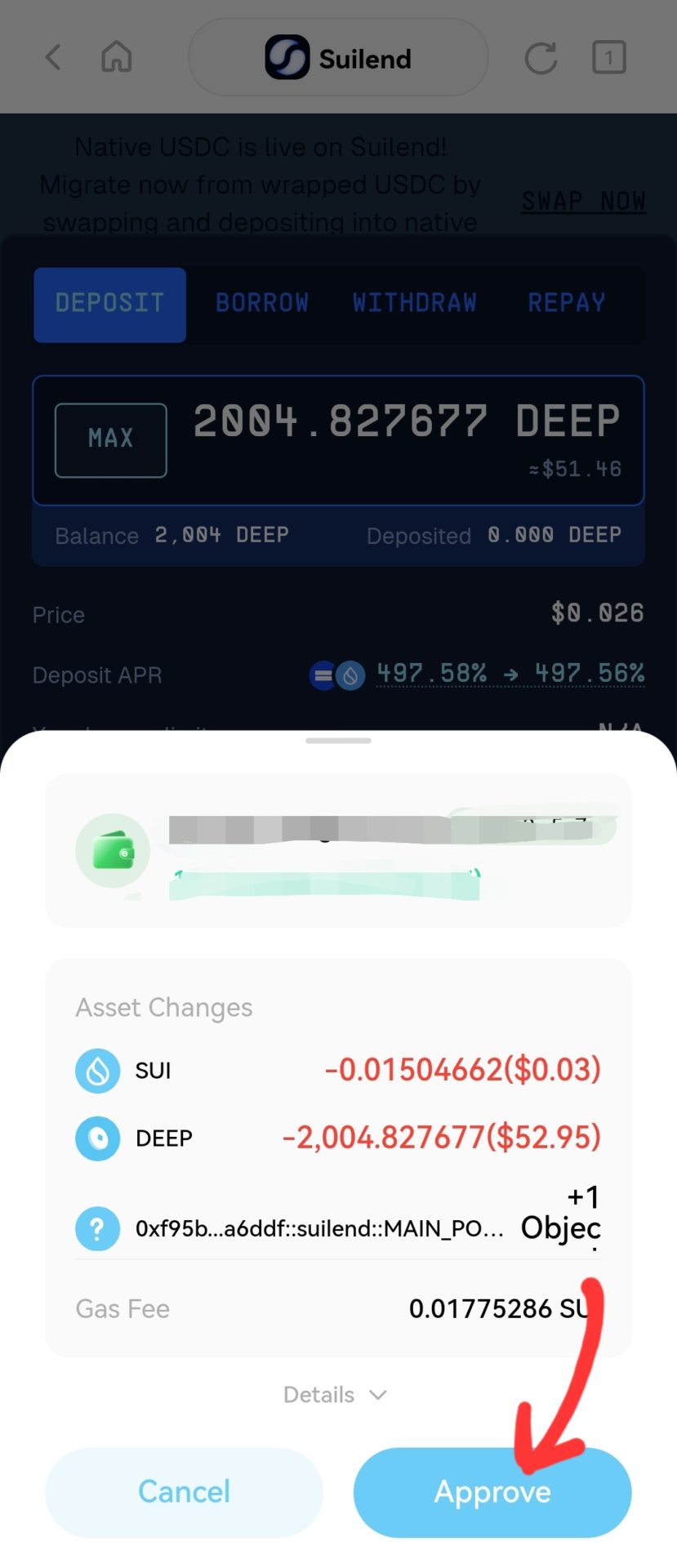Viewport: 677px width, 1568px height.
Task: Switch to the Withdraw tab
Action: pos(414,304)
